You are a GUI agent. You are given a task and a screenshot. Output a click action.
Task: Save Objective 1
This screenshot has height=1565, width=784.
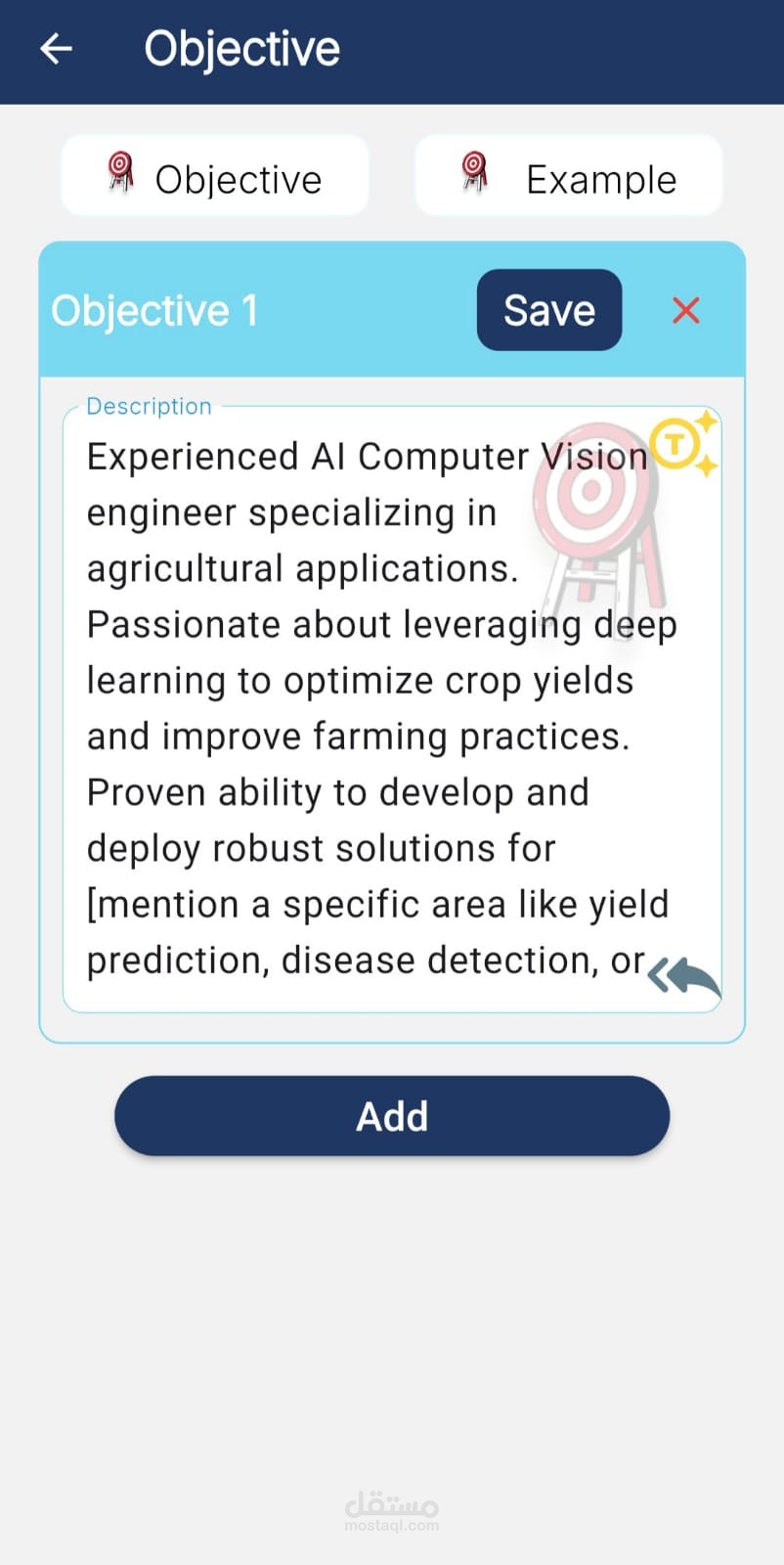549,310
